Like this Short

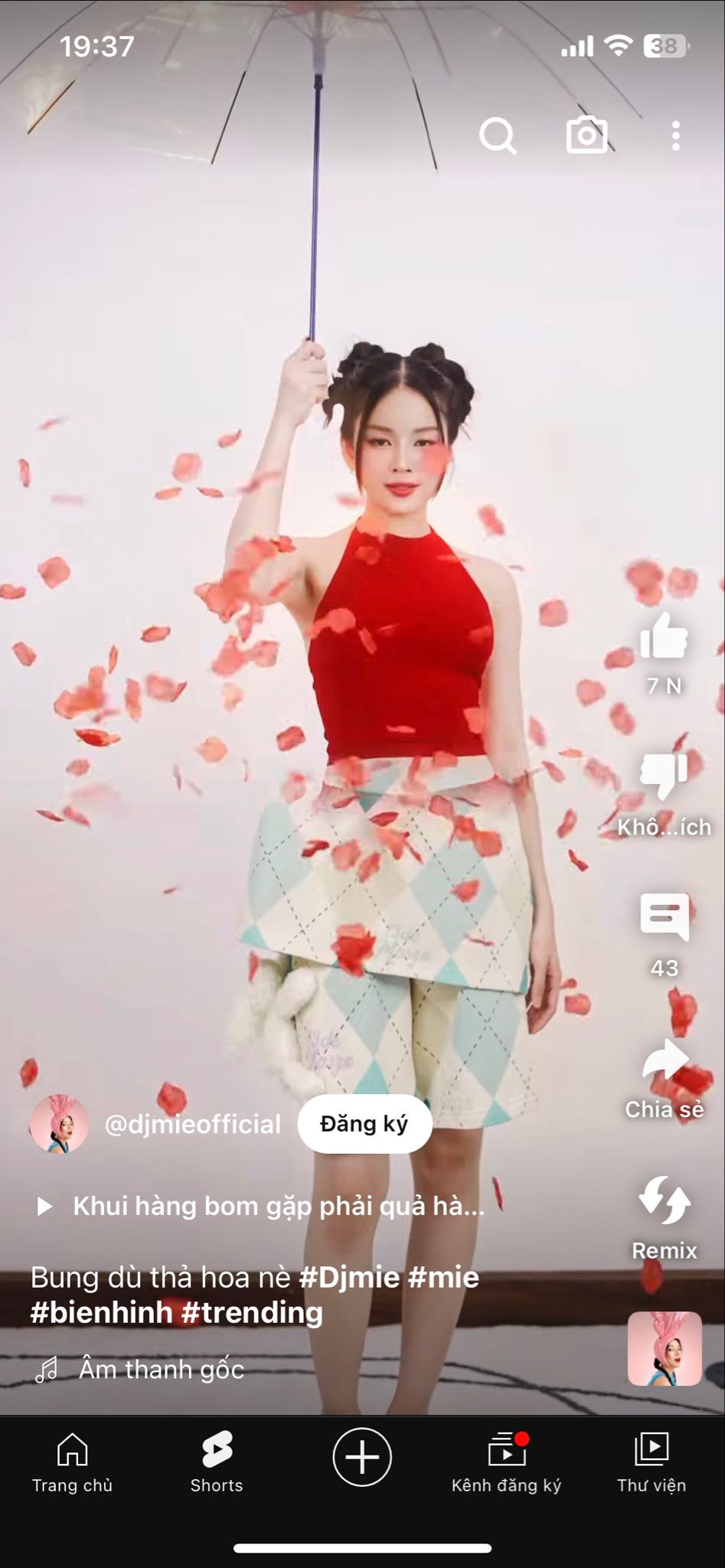(x=663, y=637)
